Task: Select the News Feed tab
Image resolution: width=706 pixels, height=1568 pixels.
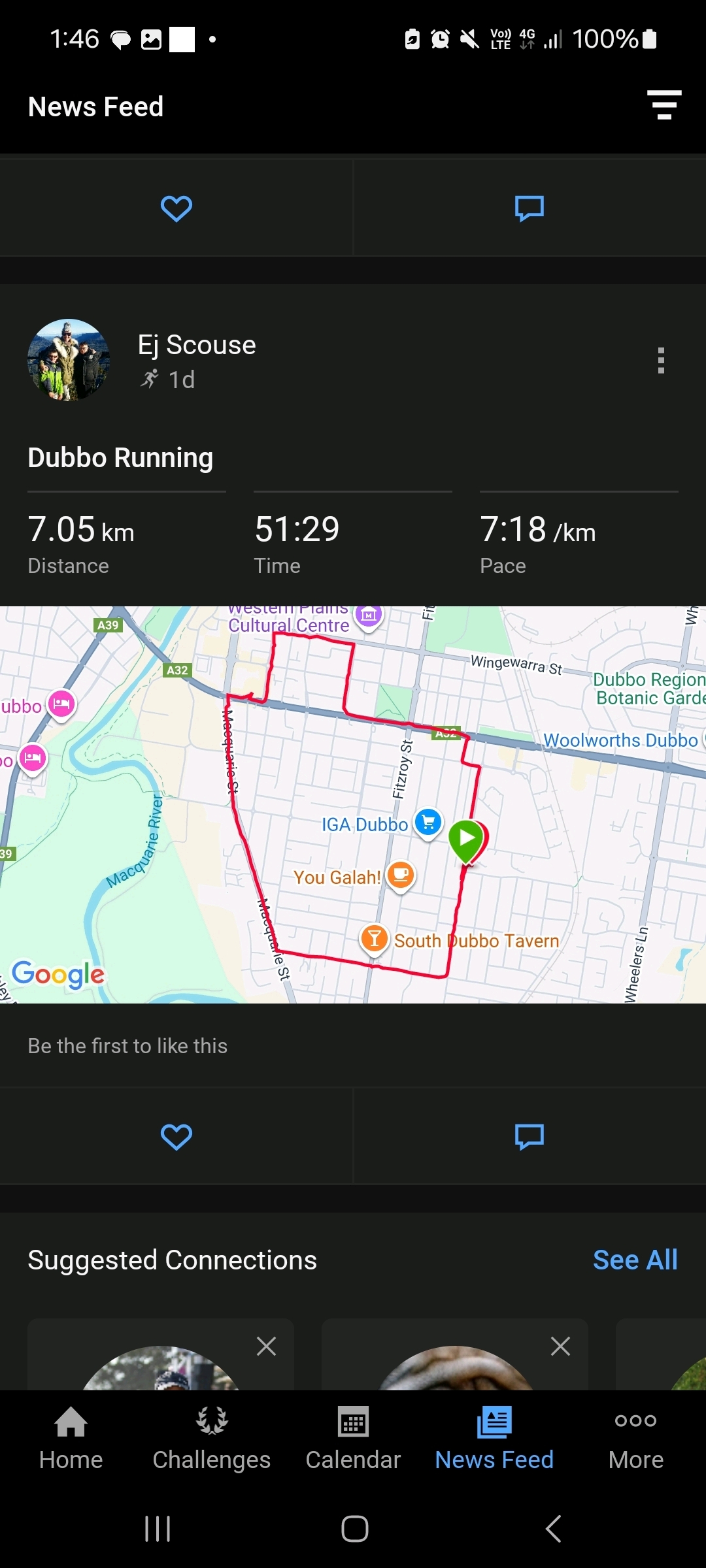Action: coord(494,1439)
